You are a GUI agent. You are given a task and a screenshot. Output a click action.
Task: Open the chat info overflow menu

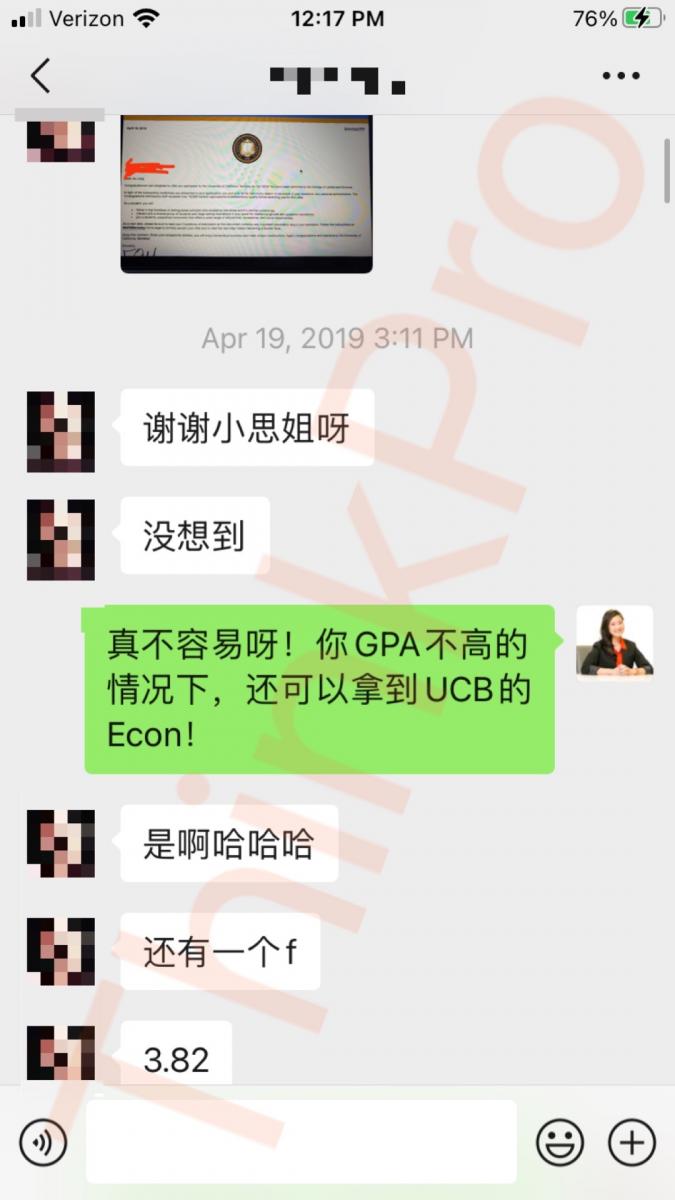620,76
